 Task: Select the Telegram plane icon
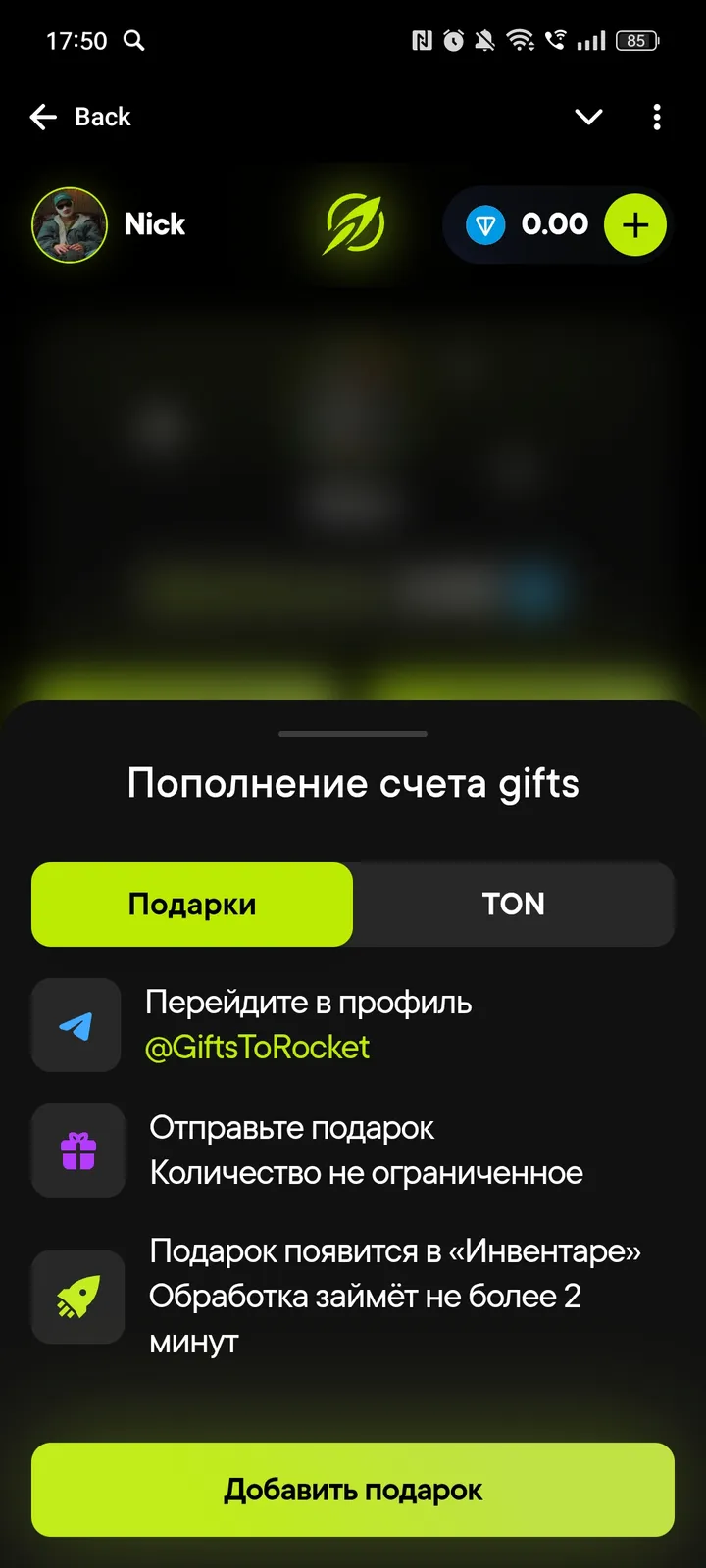point(76,1025)
